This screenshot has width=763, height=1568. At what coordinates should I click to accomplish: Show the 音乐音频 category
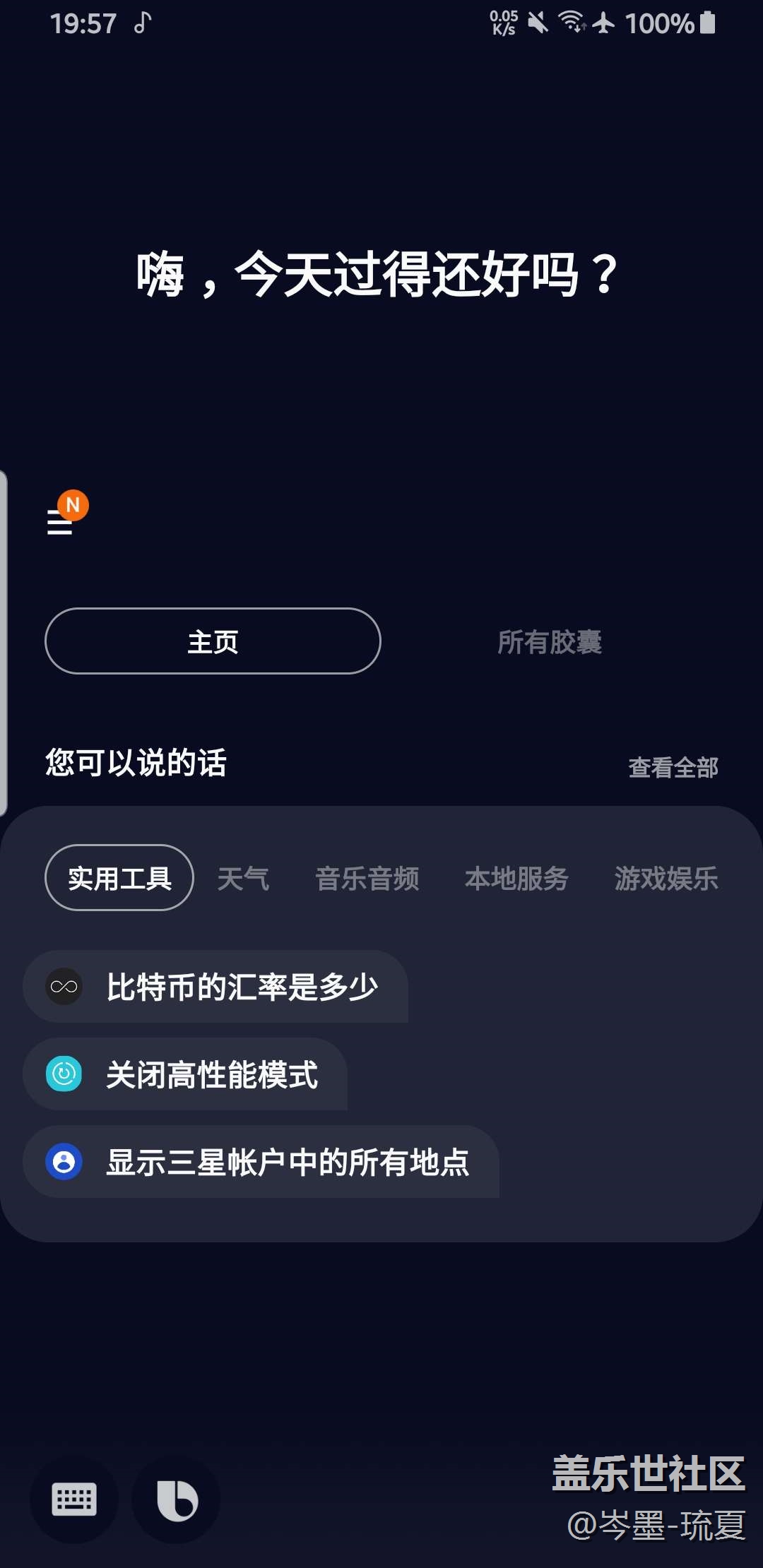tap(367, 879)
